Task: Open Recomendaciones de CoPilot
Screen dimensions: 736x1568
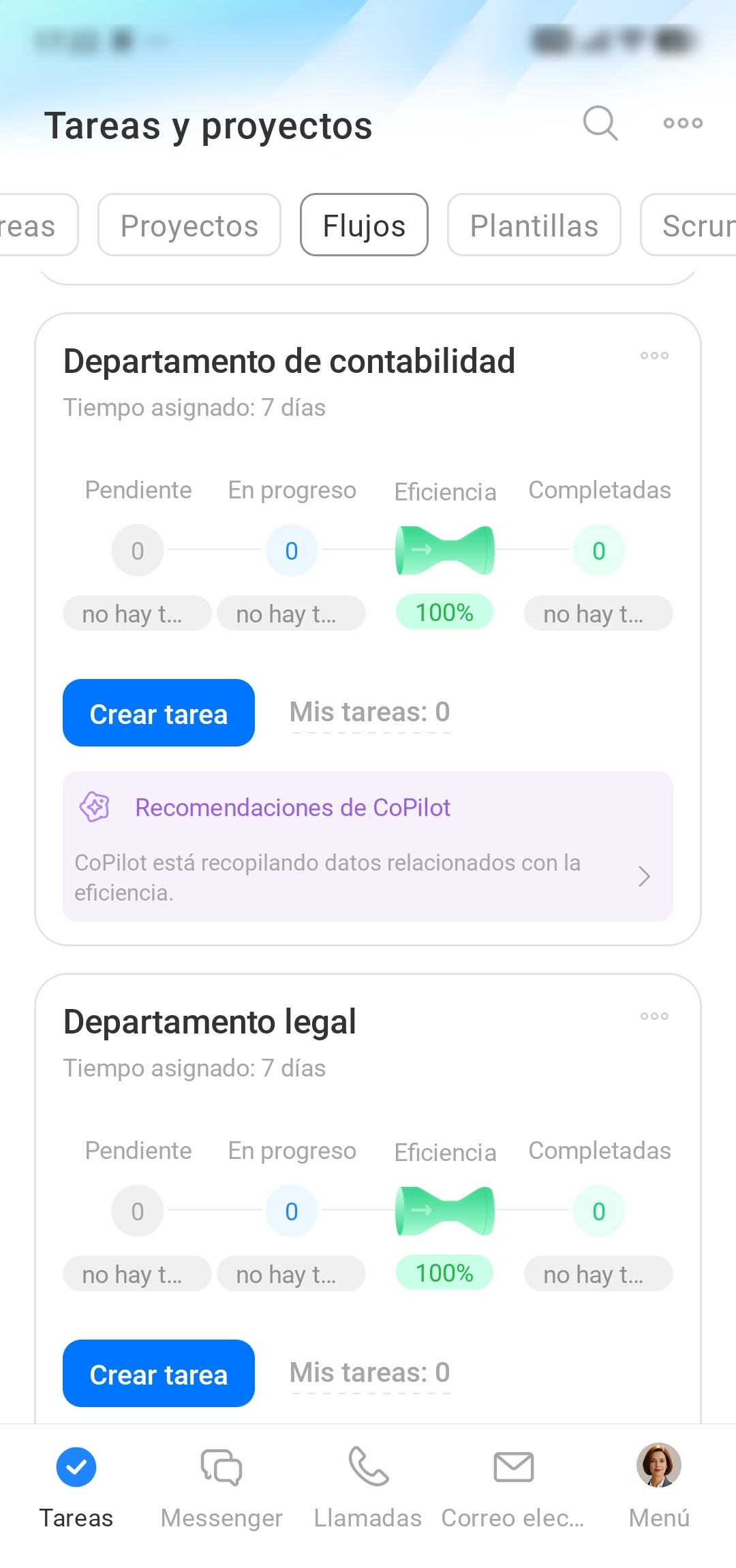Action: point(368,847)
